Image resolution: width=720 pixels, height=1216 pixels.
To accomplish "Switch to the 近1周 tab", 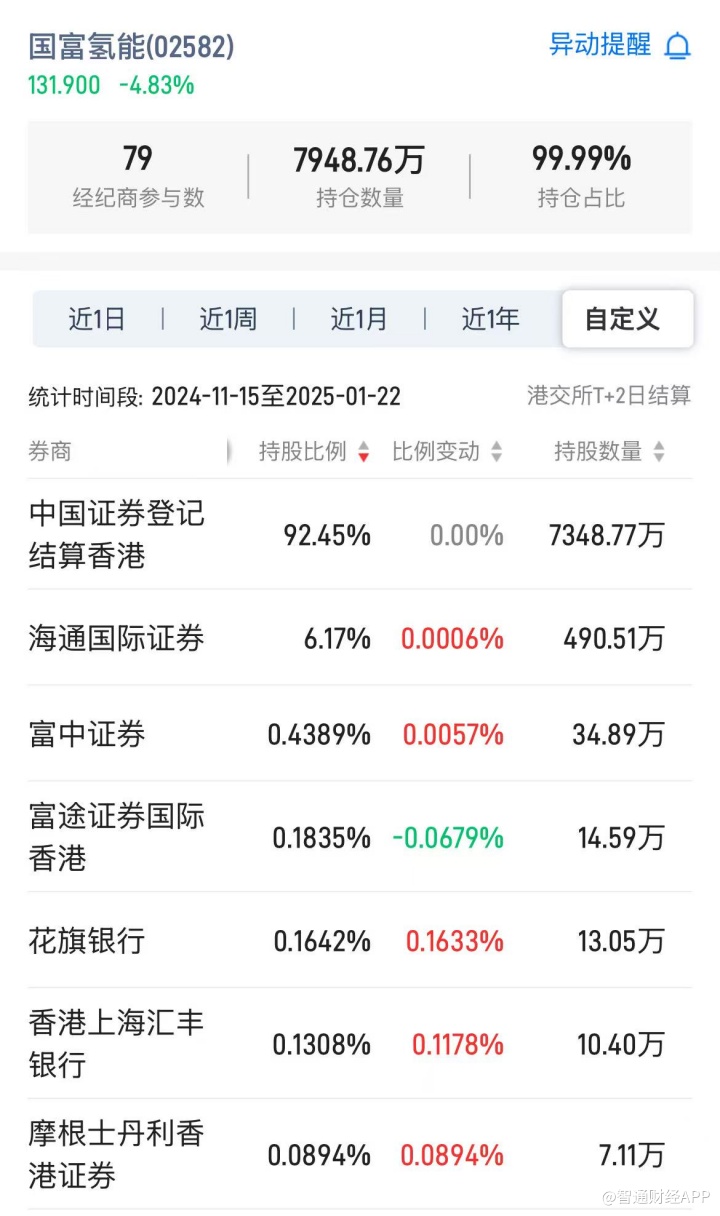I will pos(228,319).
